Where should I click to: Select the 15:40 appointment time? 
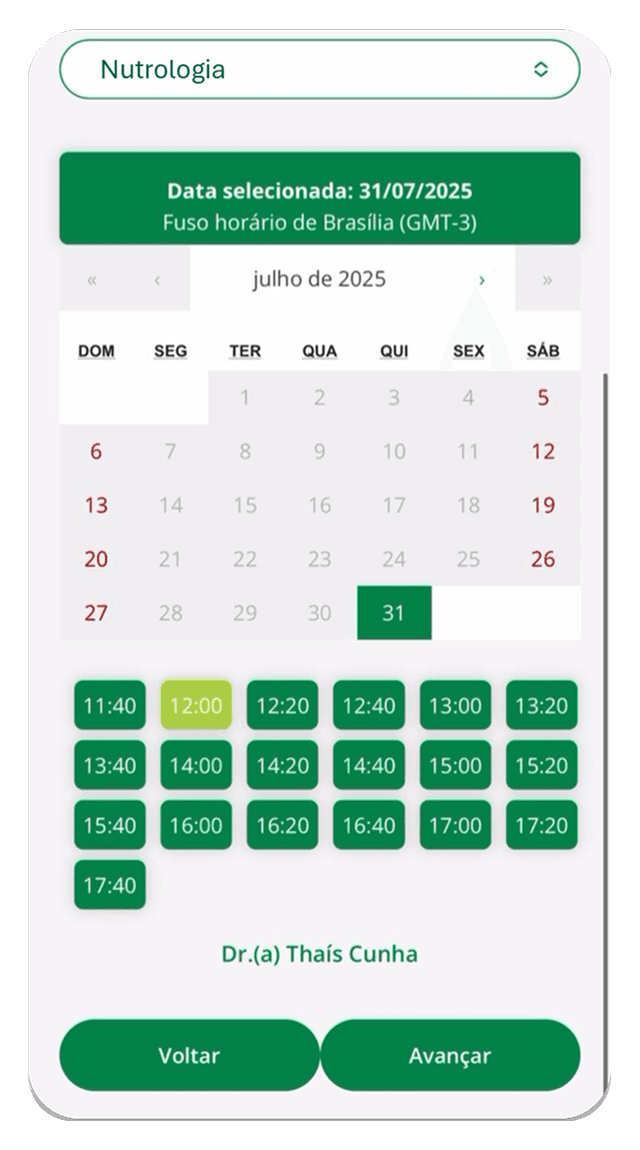(110, 826)
